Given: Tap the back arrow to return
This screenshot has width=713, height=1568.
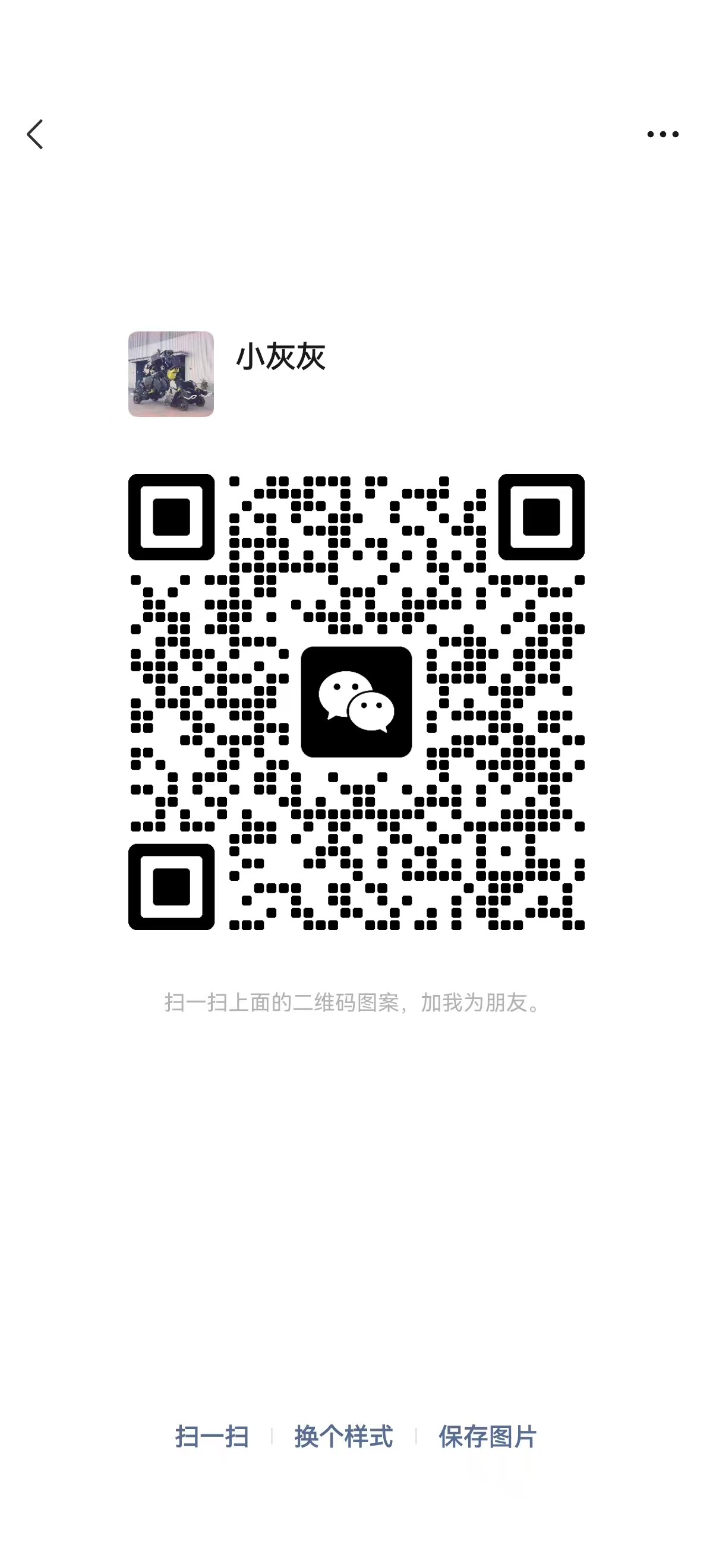Looking at the screenshot, I should coord(34,134).
